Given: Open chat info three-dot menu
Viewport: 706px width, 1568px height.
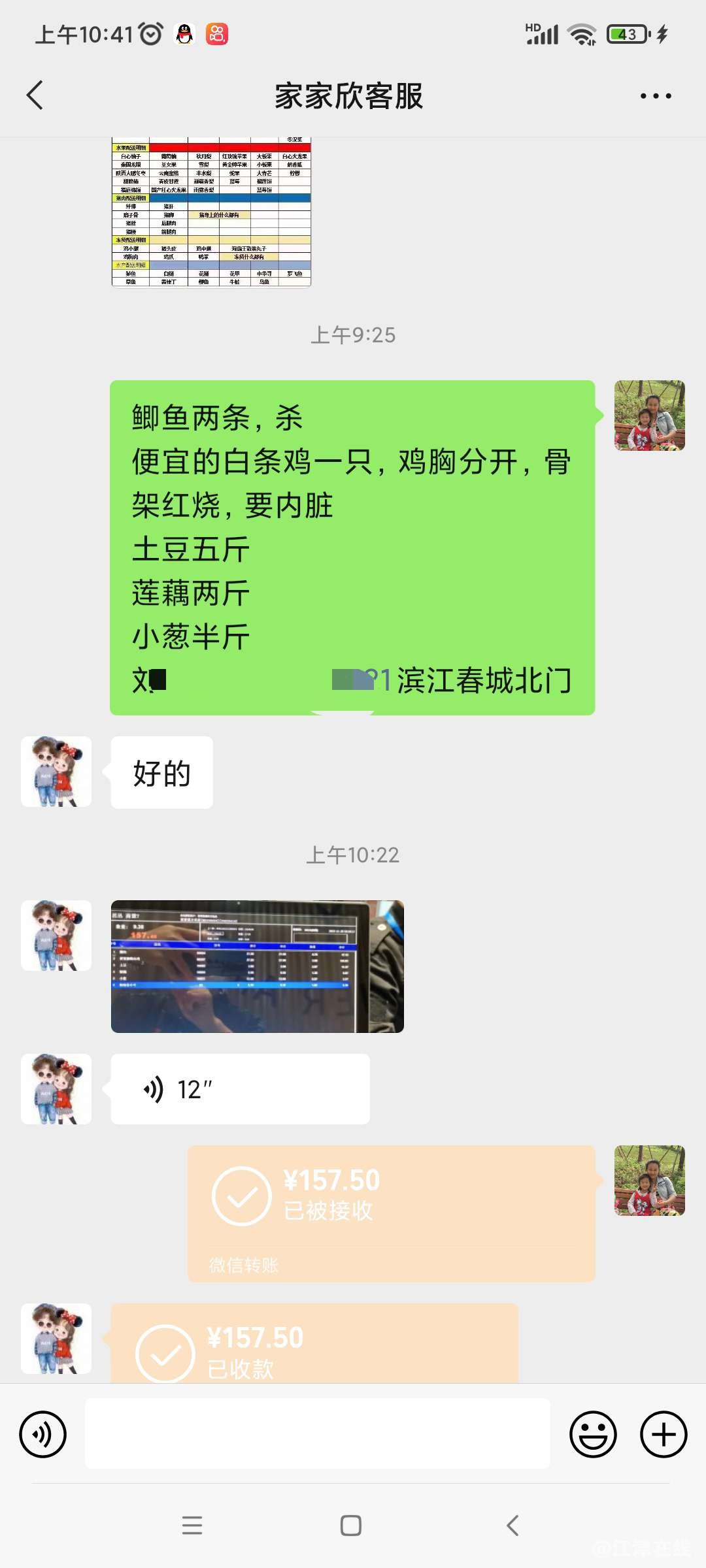Looking at the screenshot, I should (655, 95).
